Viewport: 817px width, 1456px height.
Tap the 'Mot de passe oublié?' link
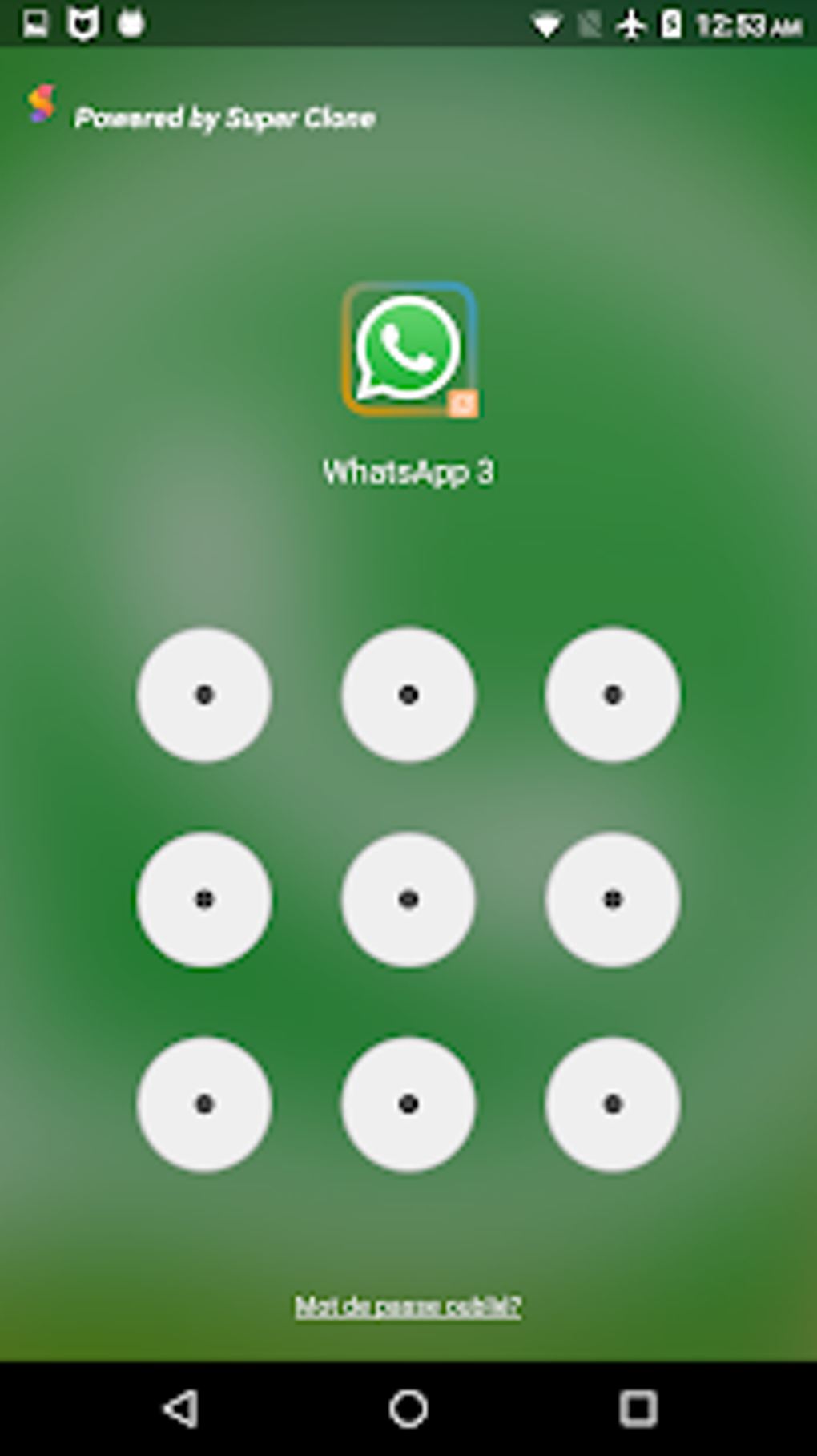coord(408,1307)
